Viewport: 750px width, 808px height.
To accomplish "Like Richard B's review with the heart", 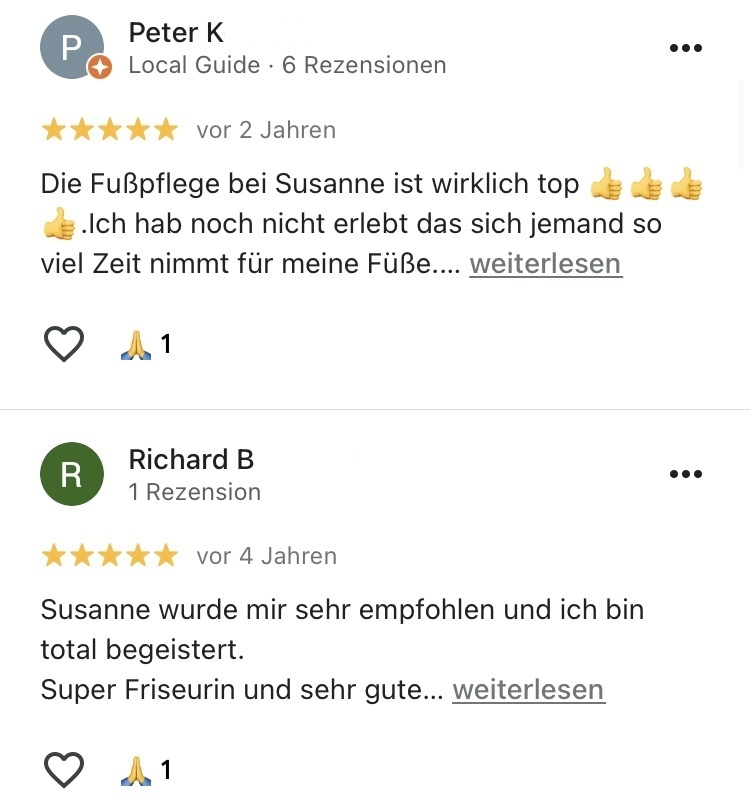I will click(64, 770).
